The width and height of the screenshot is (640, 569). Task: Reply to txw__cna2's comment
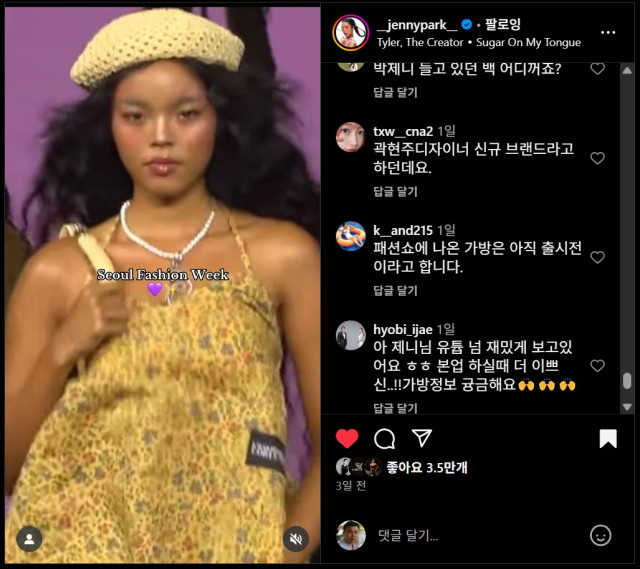(x=395, y=191)
